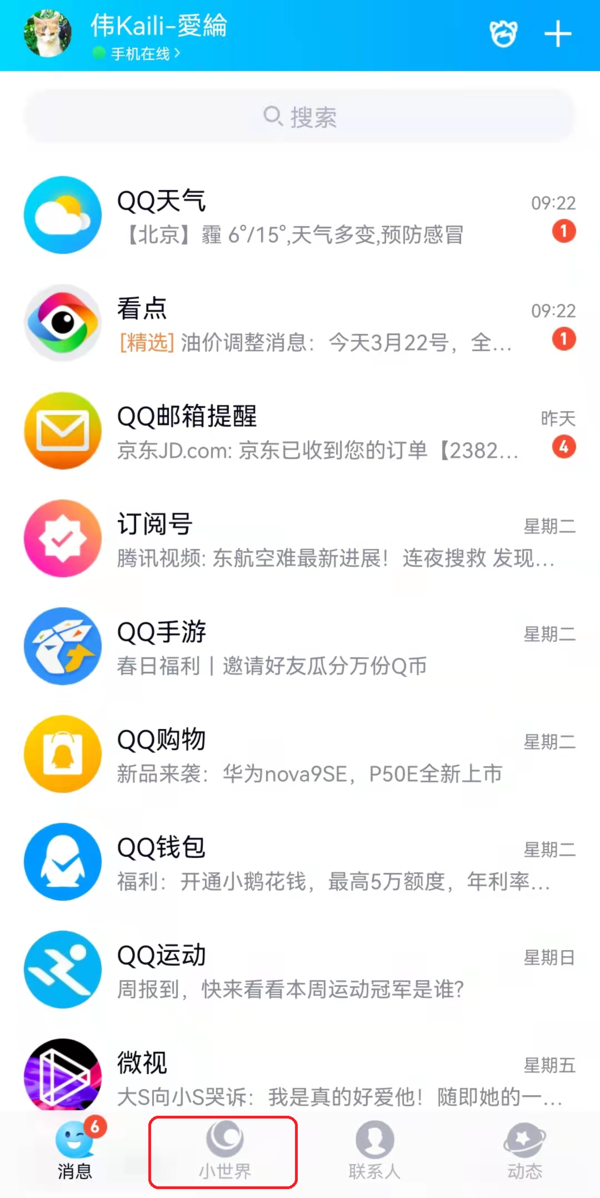600x1198 pixels.
Task: Open the QQ运动 weekly report
Action: [300, 971]
